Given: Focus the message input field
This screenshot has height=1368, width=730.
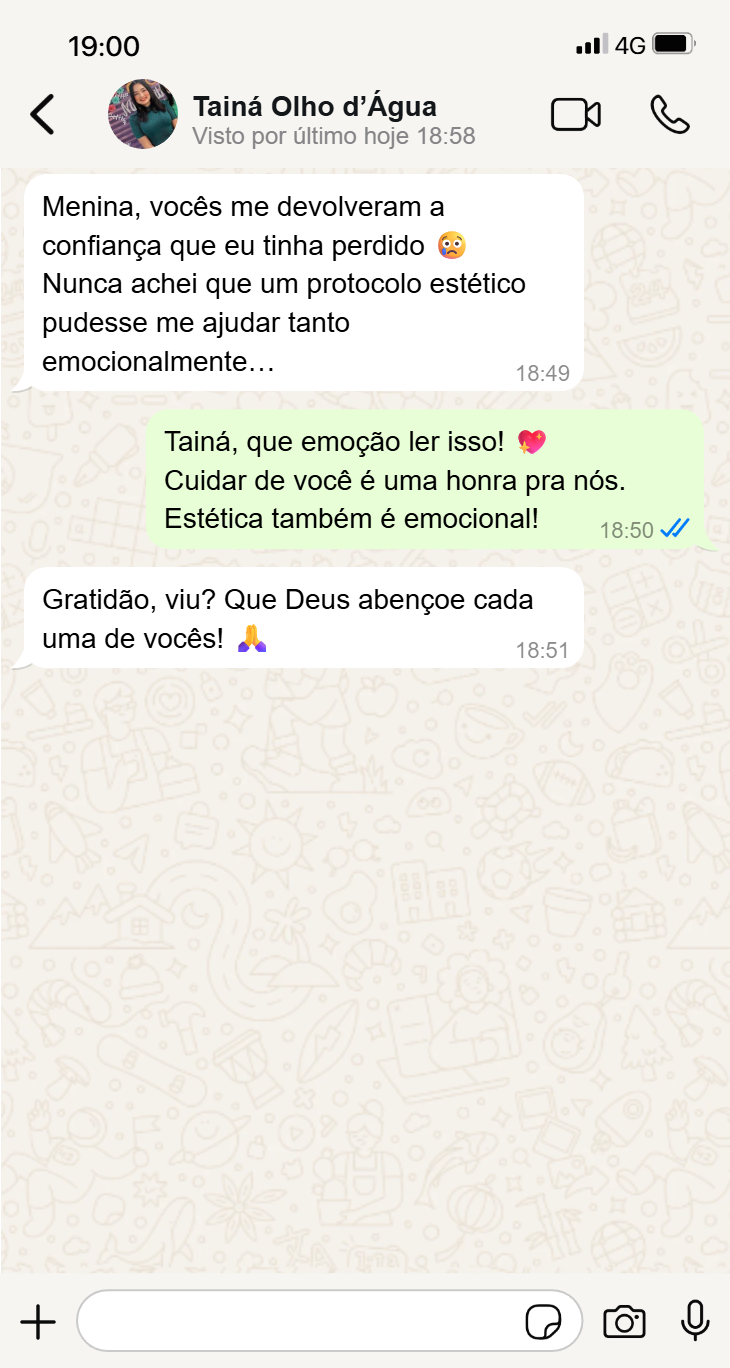Looking at the screenshot, I should pyautogui.click(x=300, y=1322).
